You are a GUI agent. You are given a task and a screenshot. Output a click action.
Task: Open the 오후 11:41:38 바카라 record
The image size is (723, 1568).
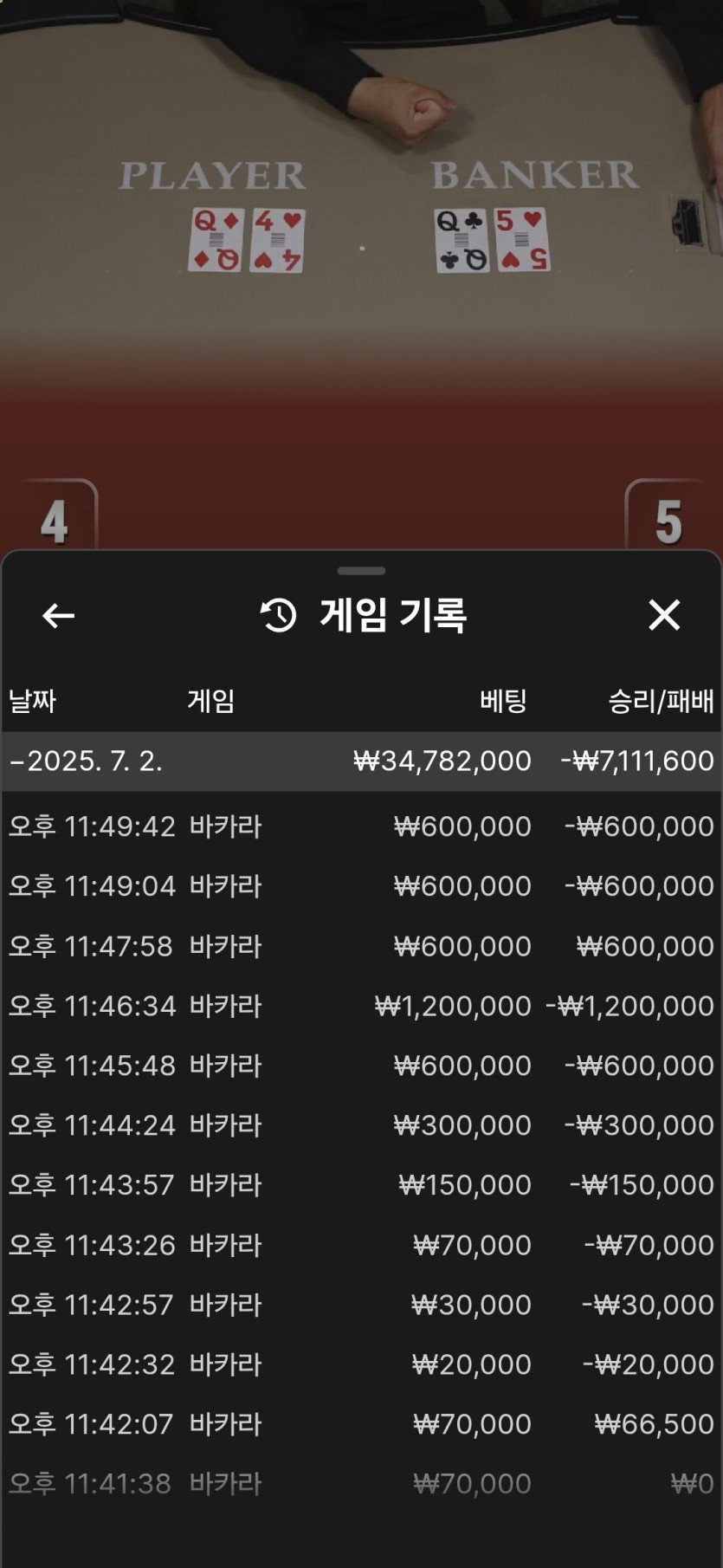click(x=361, y=1484)
